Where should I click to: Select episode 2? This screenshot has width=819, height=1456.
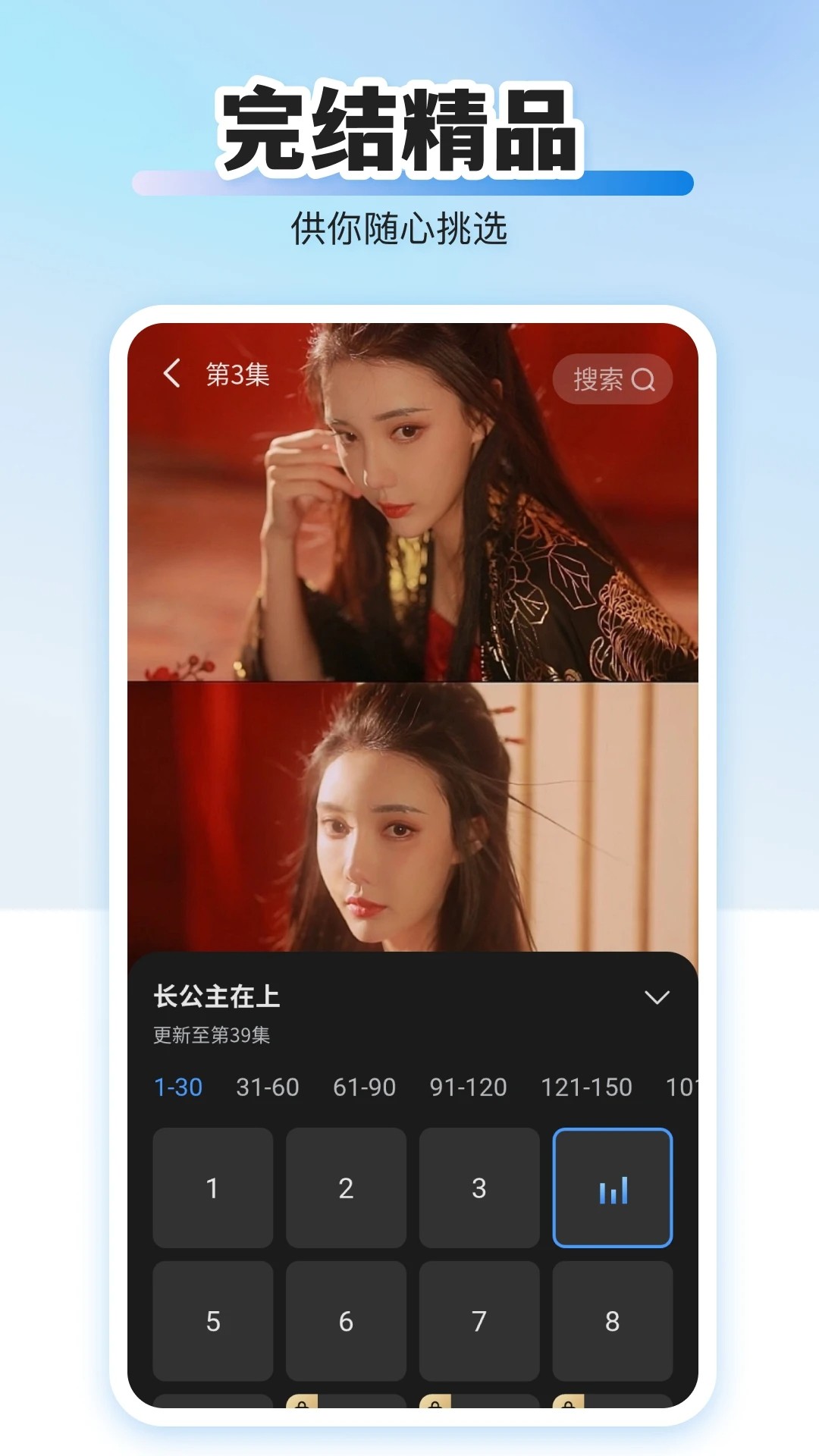pyautogui.click(x=346, y=1188)
